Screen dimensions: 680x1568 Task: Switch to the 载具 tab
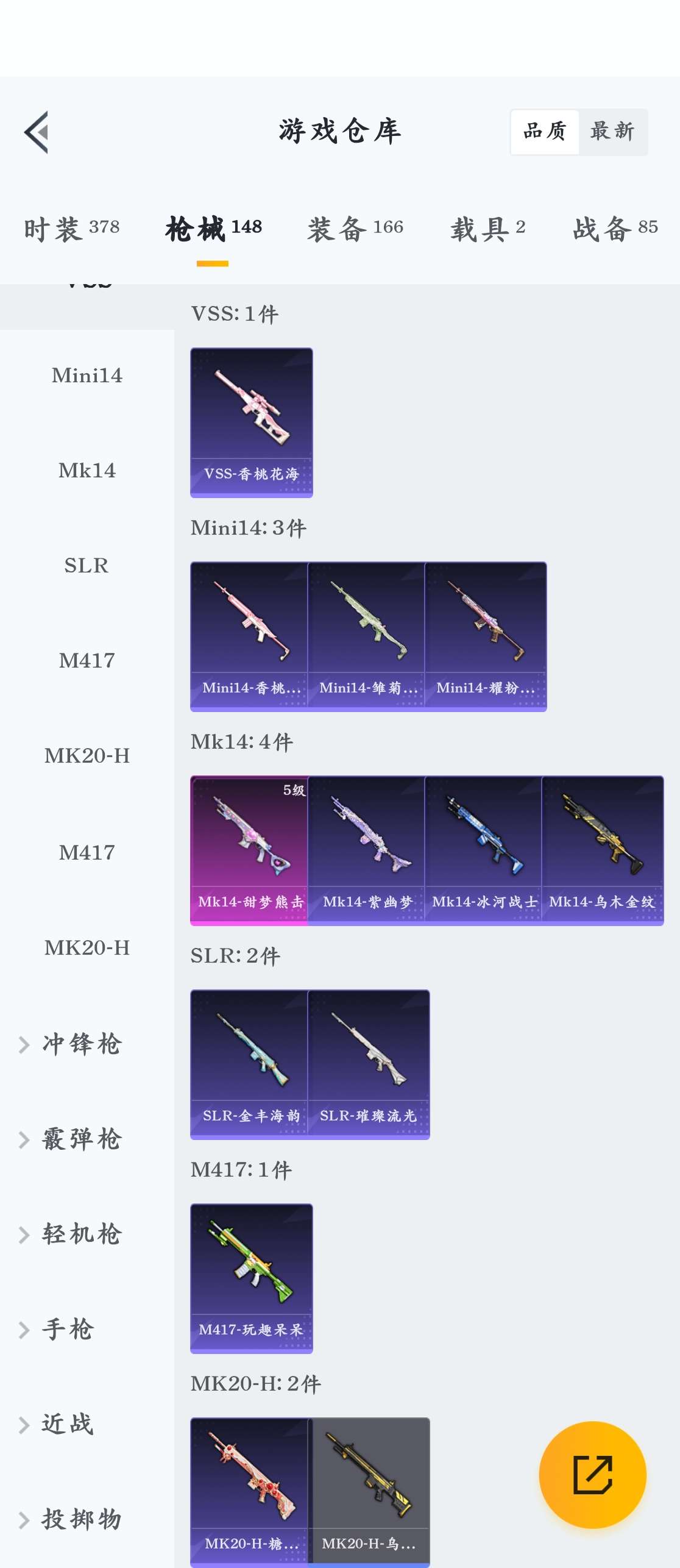click(487, 229)
